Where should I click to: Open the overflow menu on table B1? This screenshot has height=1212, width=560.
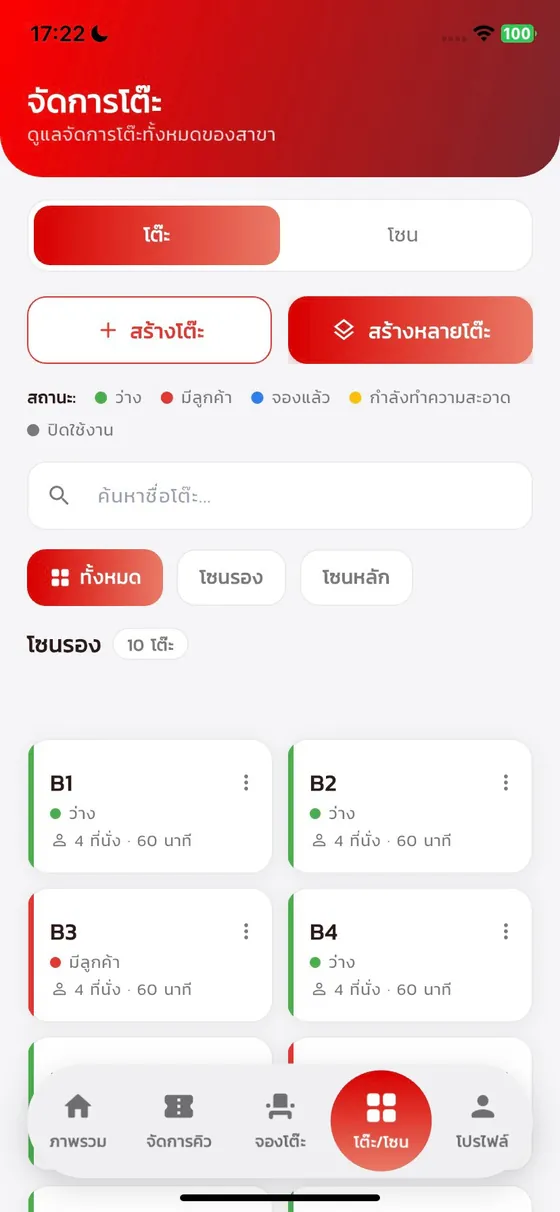(246, 783)
